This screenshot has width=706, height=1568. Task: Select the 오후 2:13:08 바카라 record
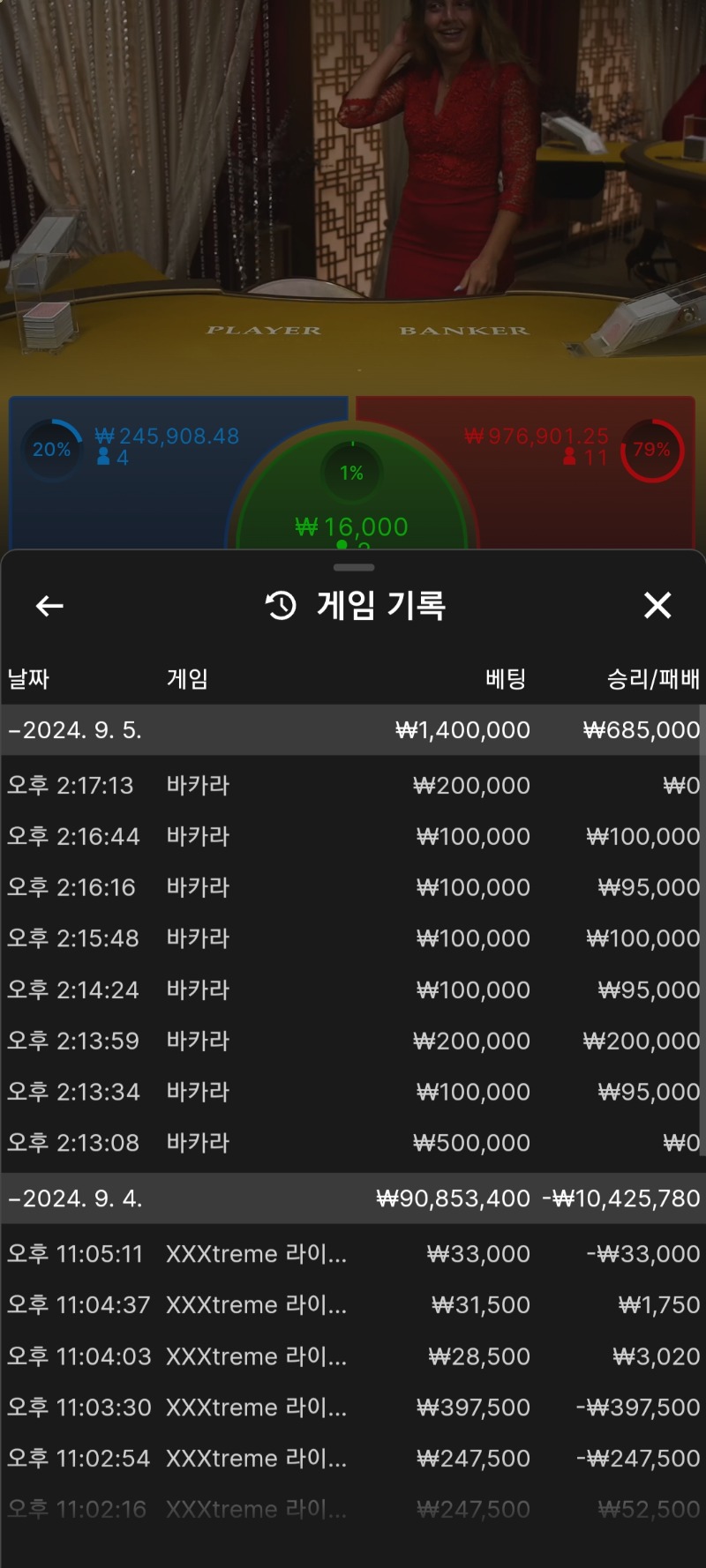[x=353, y=1143]
